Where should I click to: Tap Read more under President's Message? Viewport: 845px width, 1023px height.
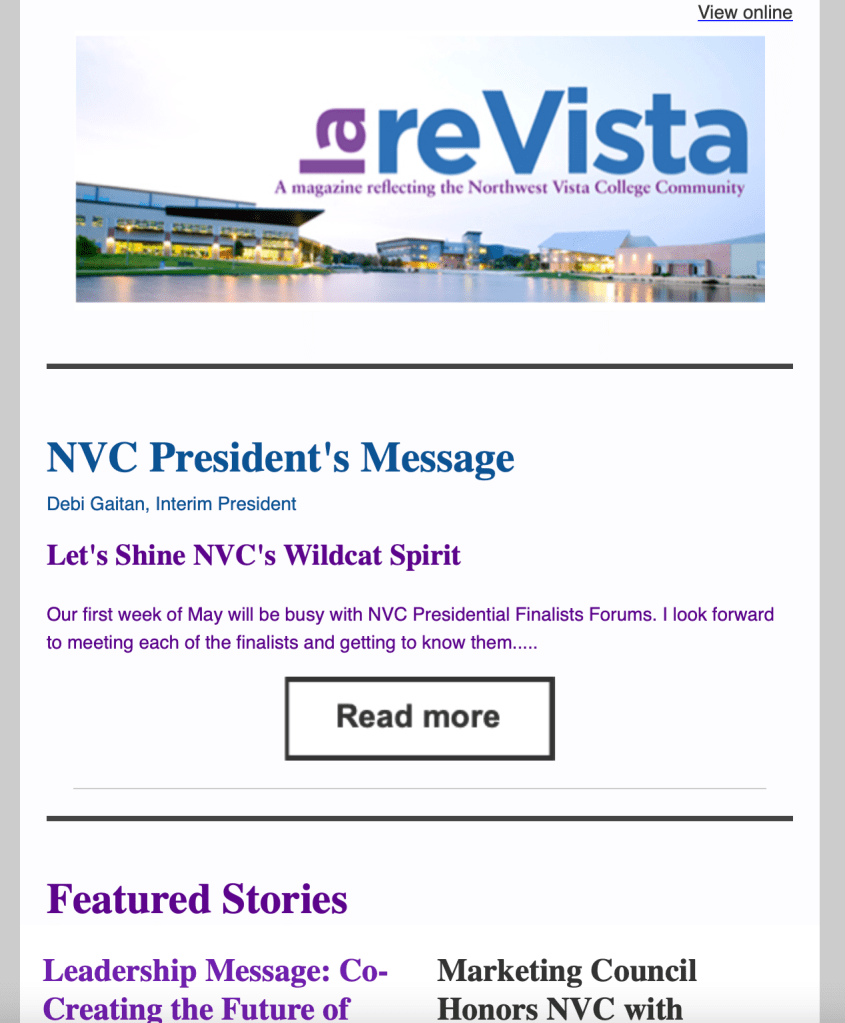[419, 718]
